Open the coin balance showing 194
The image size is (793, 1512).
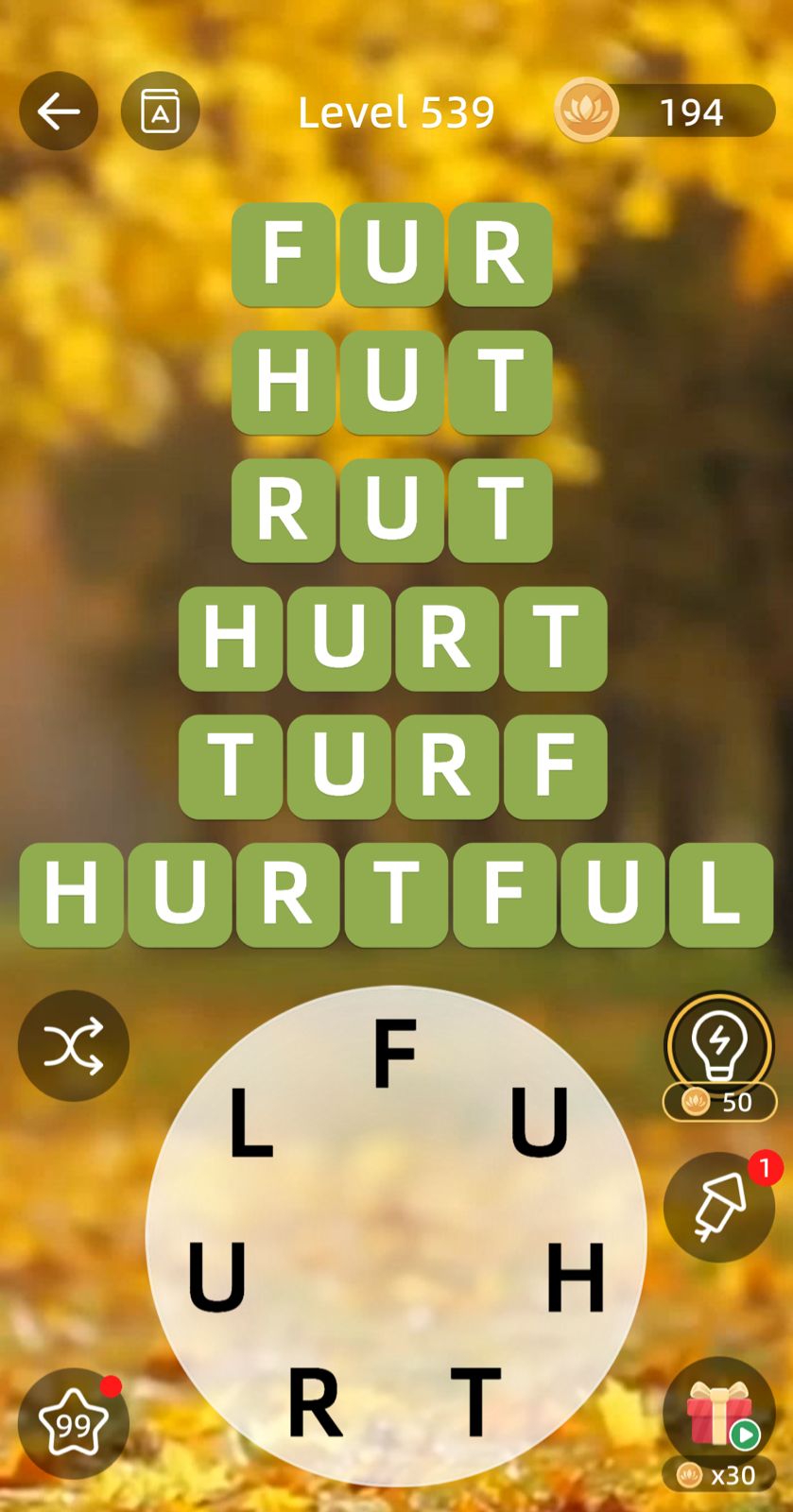tap(664, 112)
